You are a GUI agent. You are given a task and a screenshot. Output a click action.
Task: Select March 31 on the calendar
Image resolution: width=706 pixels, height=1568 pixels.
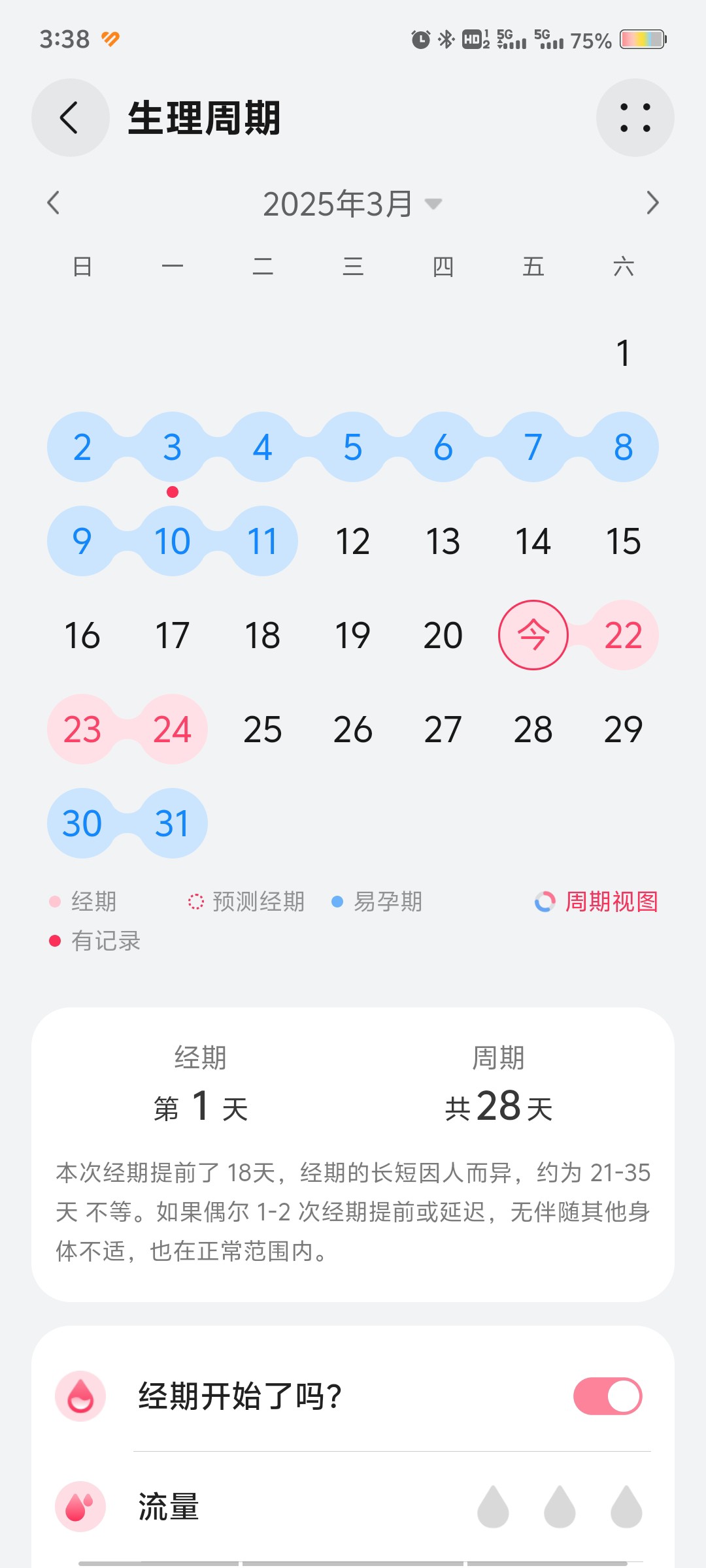coord(173,823)
